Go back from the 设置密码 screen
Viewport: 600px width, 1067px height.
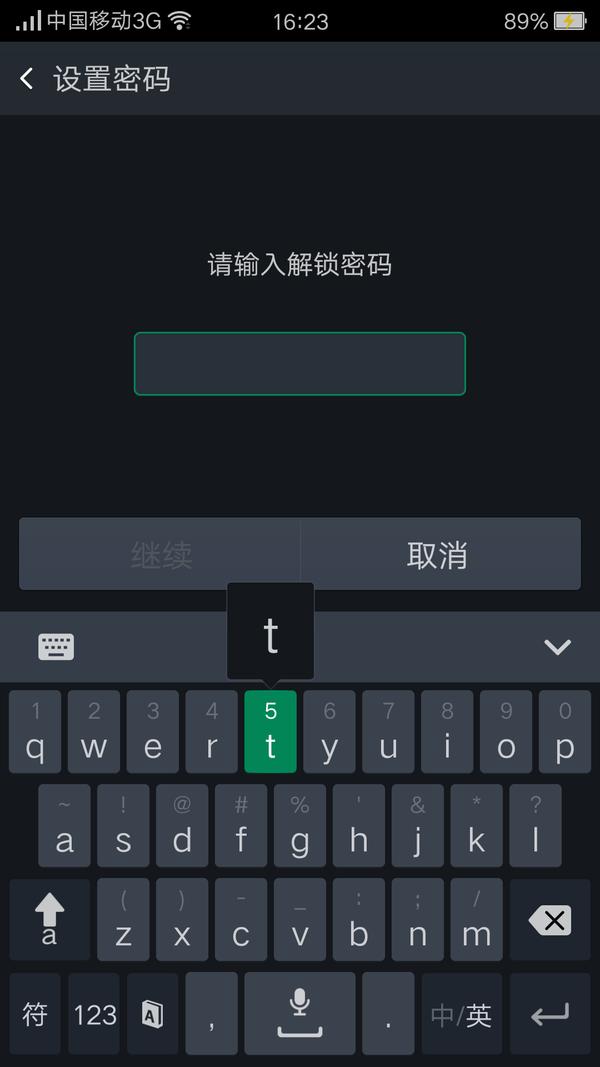click(x=26, y=79)
